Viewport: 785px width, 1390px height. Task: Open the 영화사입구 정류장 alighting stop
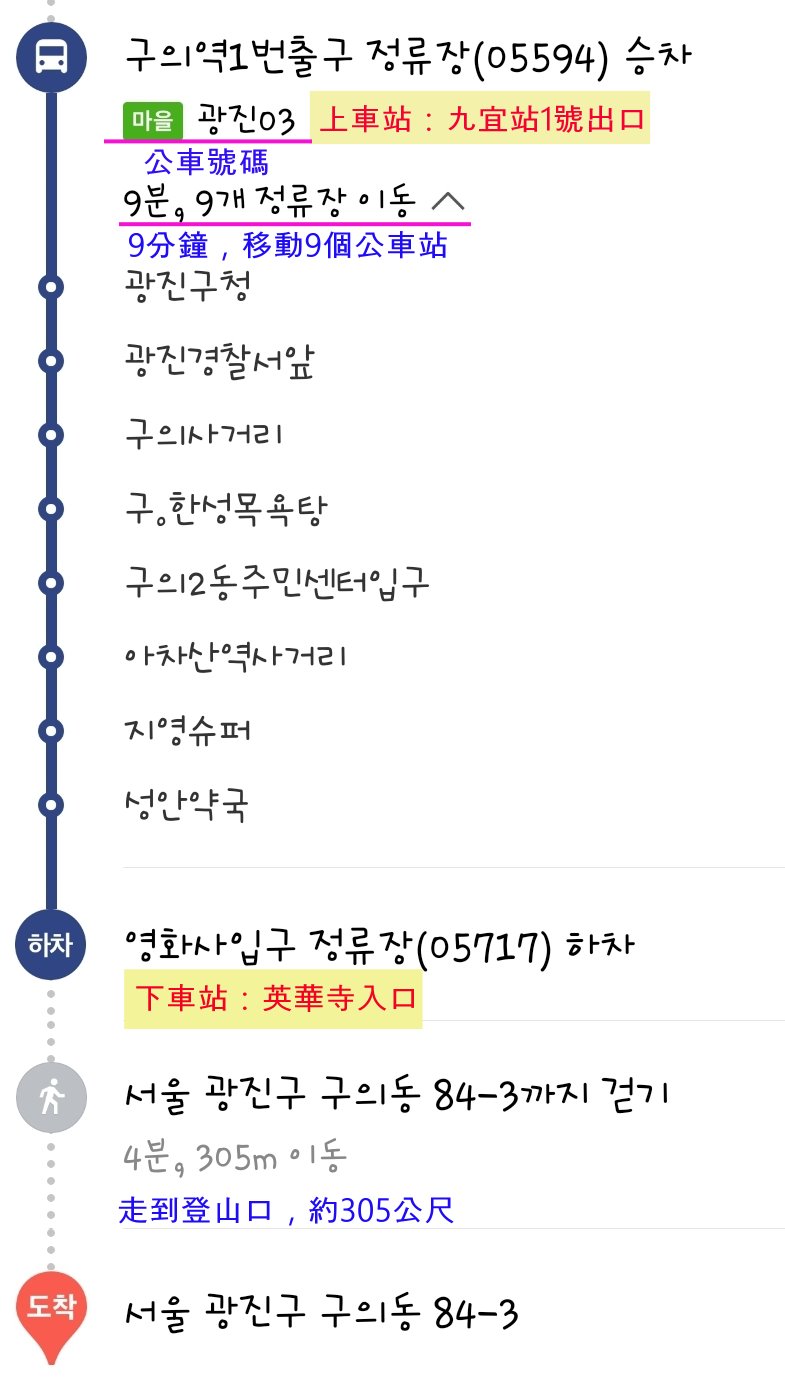(377, 945)
